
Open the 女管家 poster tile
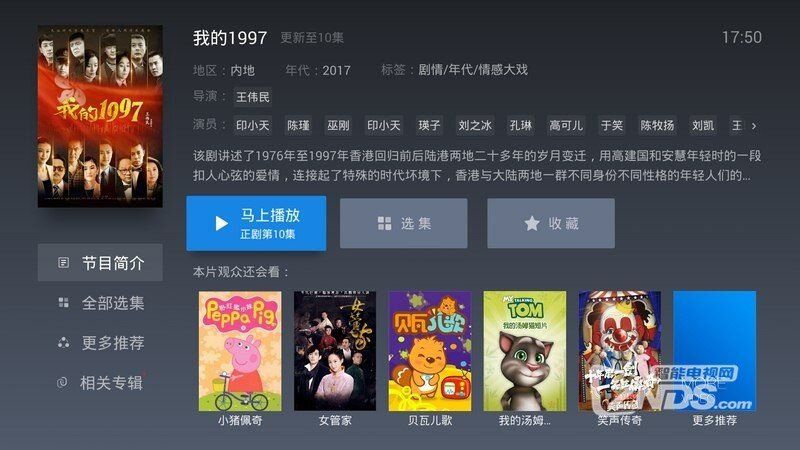335,351
